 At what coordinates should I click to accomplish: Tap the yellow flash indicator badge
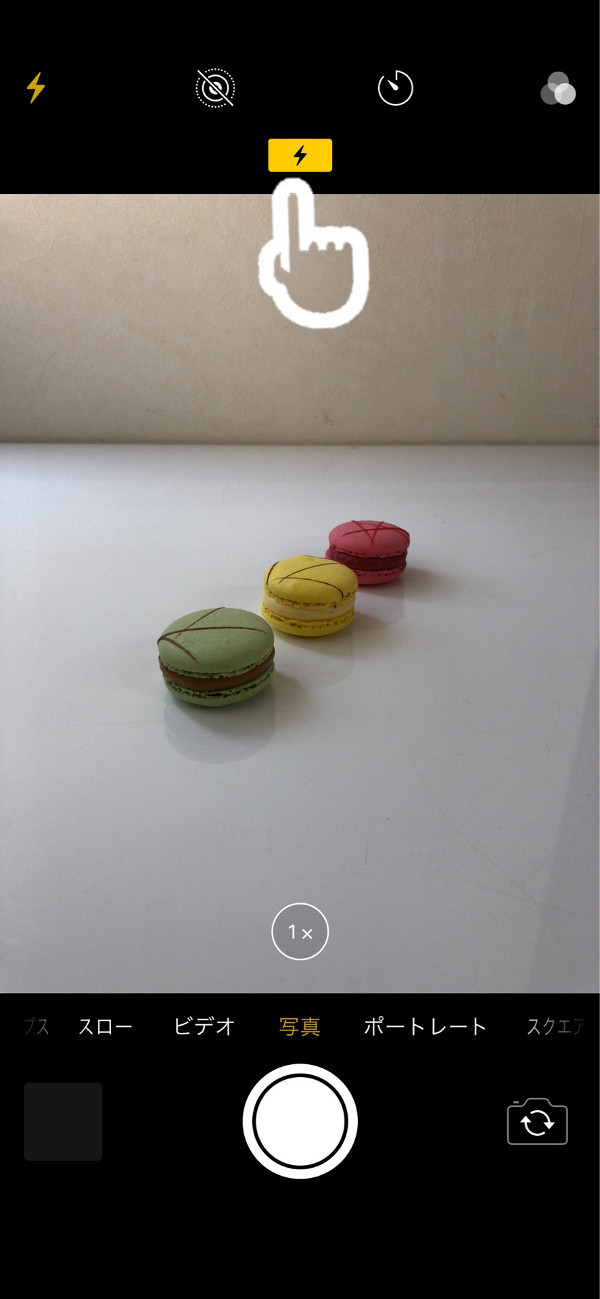300,155
